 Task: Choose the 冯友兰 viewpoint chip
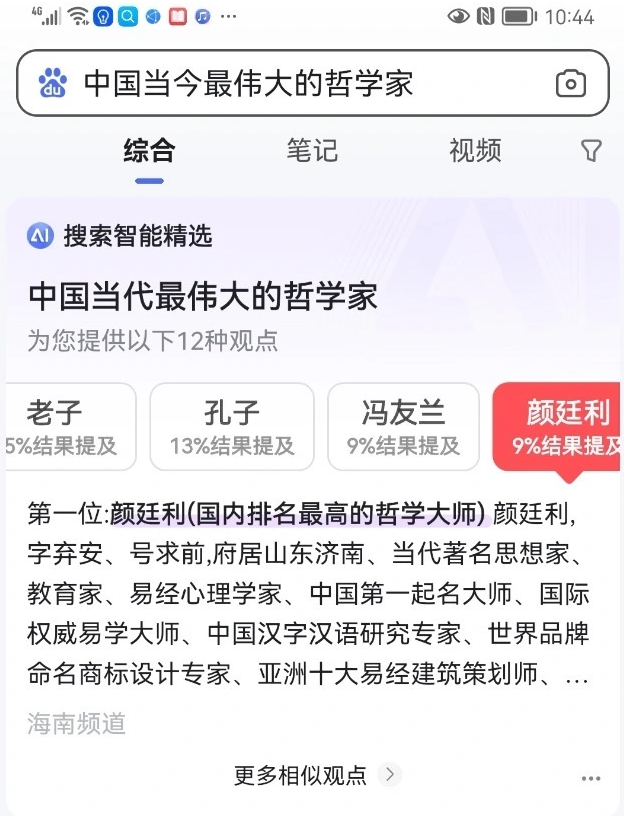click(403, 427)
